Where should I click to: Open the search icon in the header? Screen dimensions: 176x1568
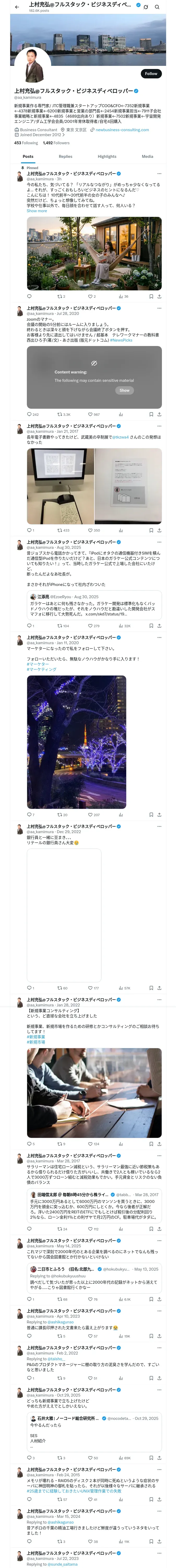pyautogui.click(x=157, y=7)
